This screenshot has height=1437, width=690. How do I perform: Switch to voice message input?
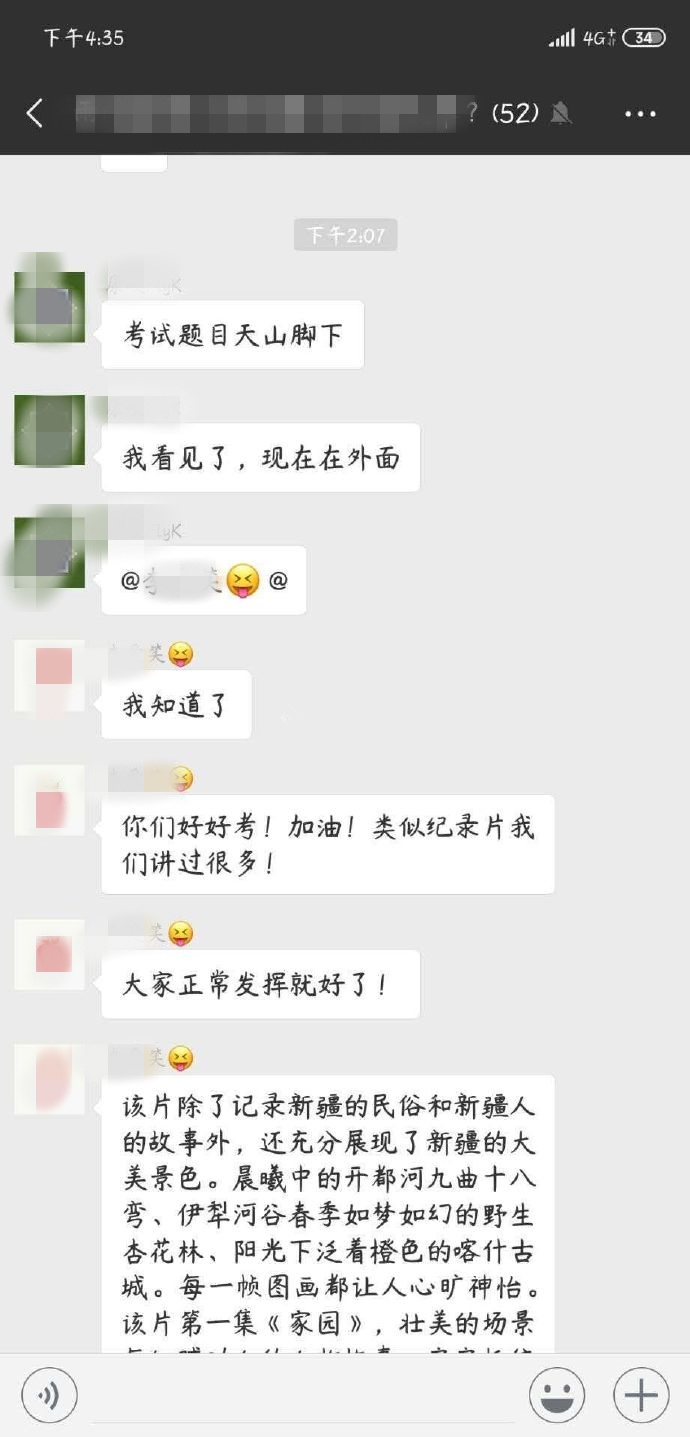tap(49, 1395)
